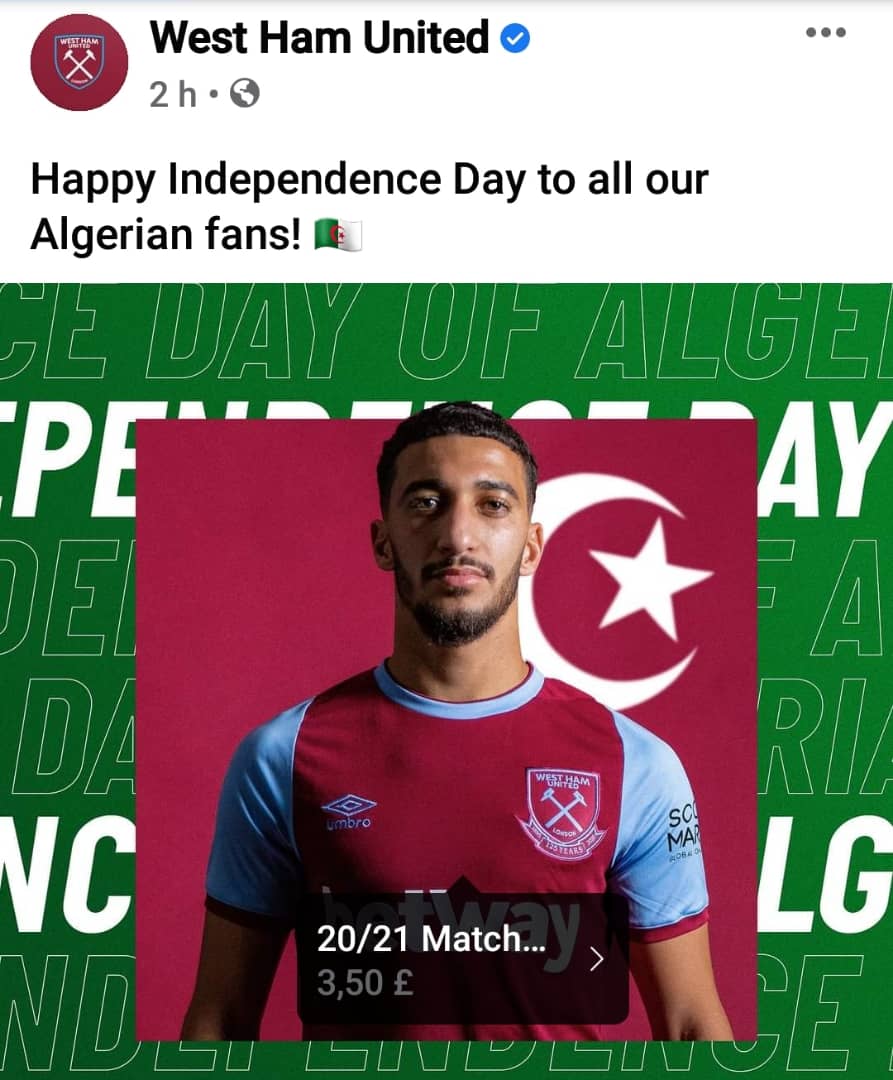Image resolution: width=893 pixels, height=1080 pixels.
Task: Open the post's three-dot overflow menu
Action: [x=825, y=32]
